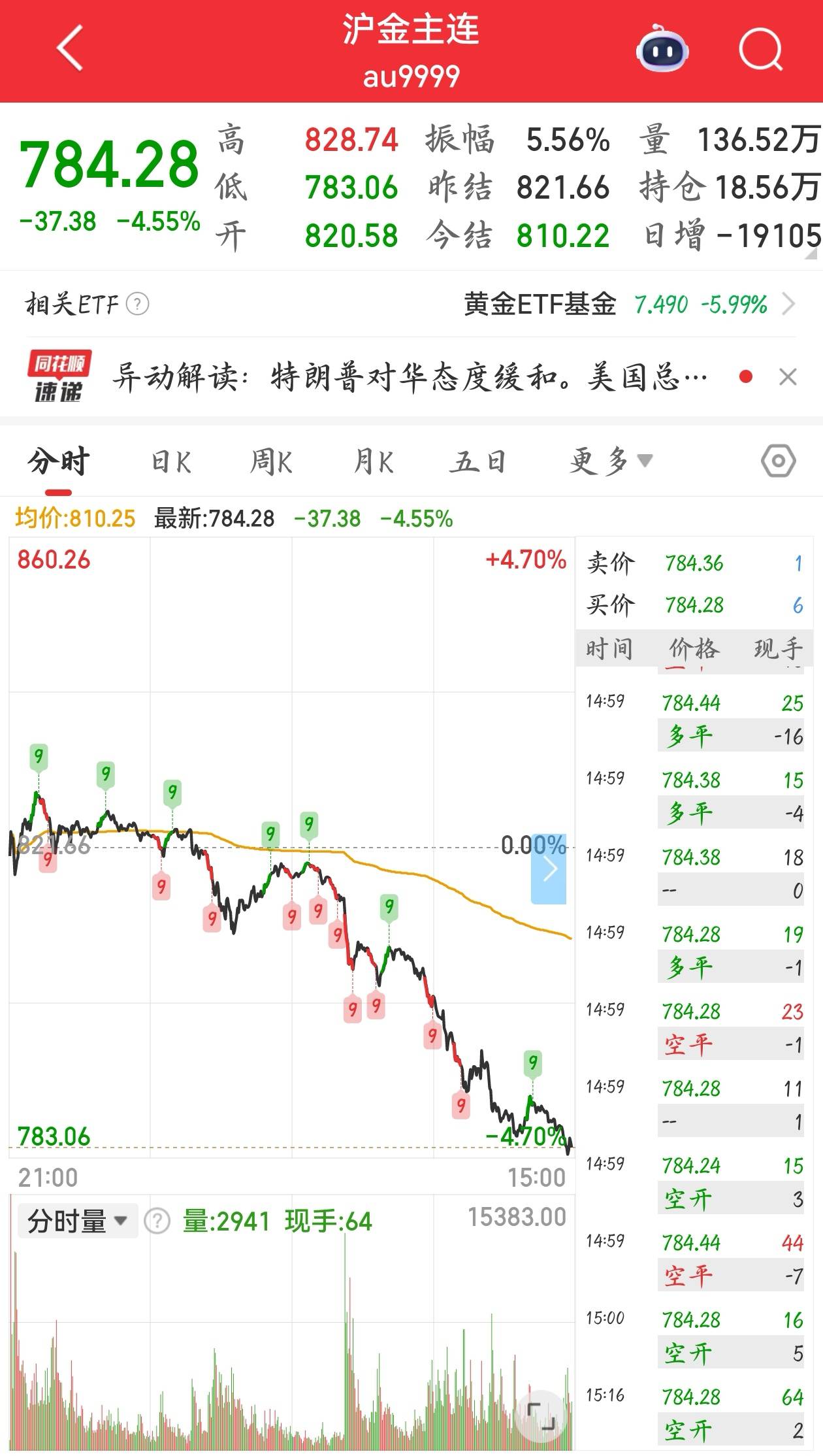Expand the chart to fullscreen
823x1456 pixels.
click(x=541, y=1415)
